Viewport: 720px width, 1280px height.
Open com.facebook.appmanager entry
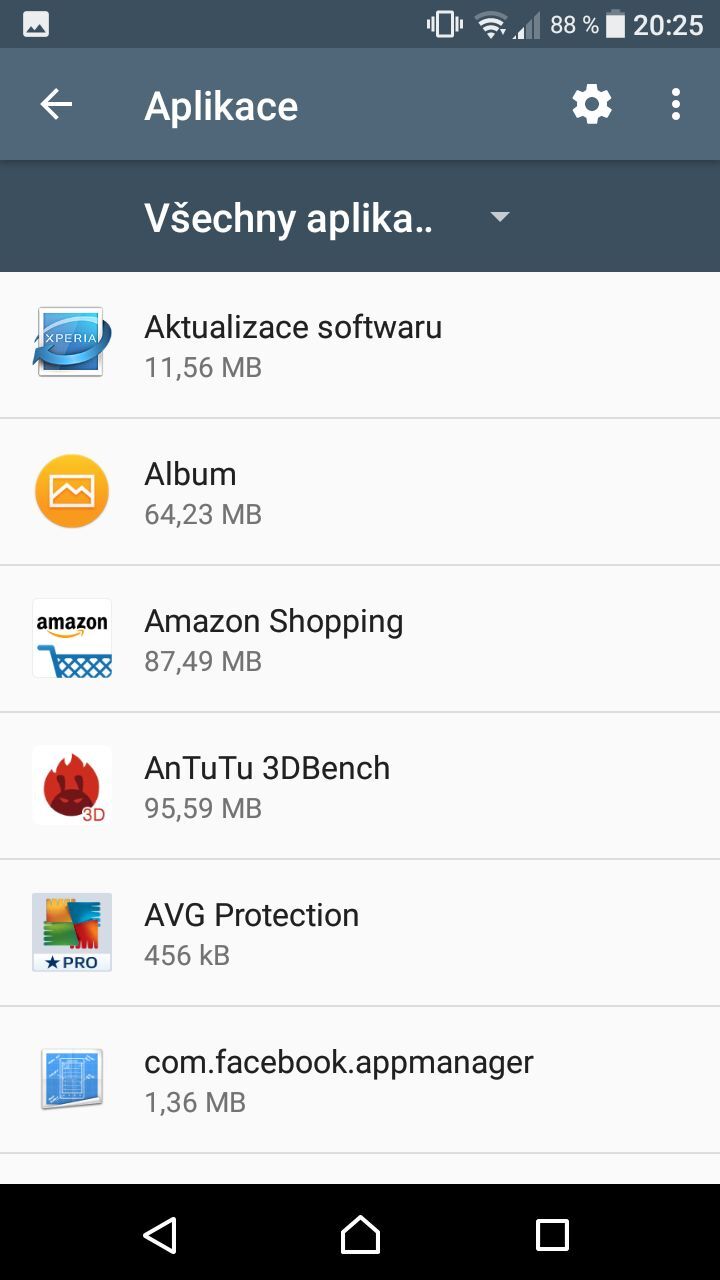(360, 1080)
